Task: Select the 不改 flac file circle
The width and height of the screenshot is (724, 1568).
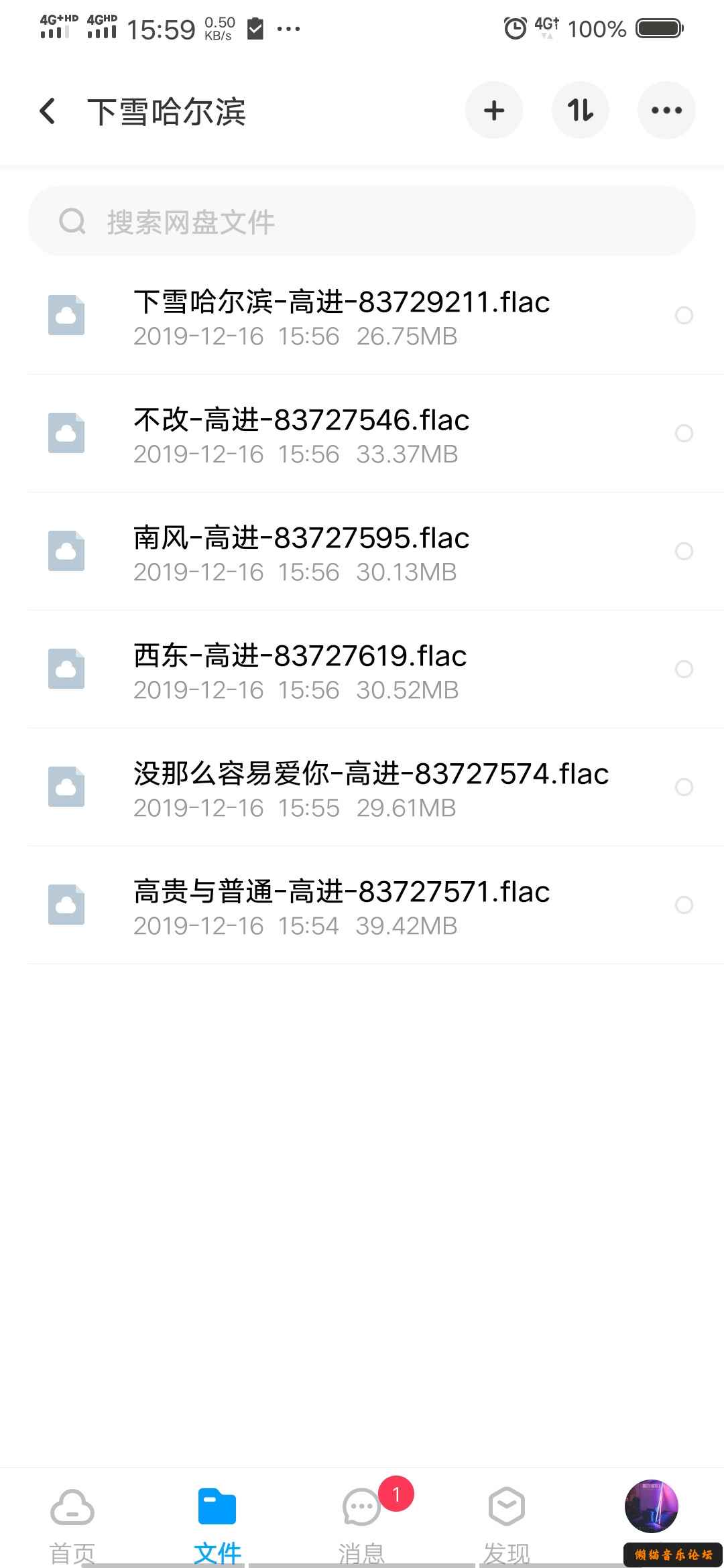Action: coord(684,434)
